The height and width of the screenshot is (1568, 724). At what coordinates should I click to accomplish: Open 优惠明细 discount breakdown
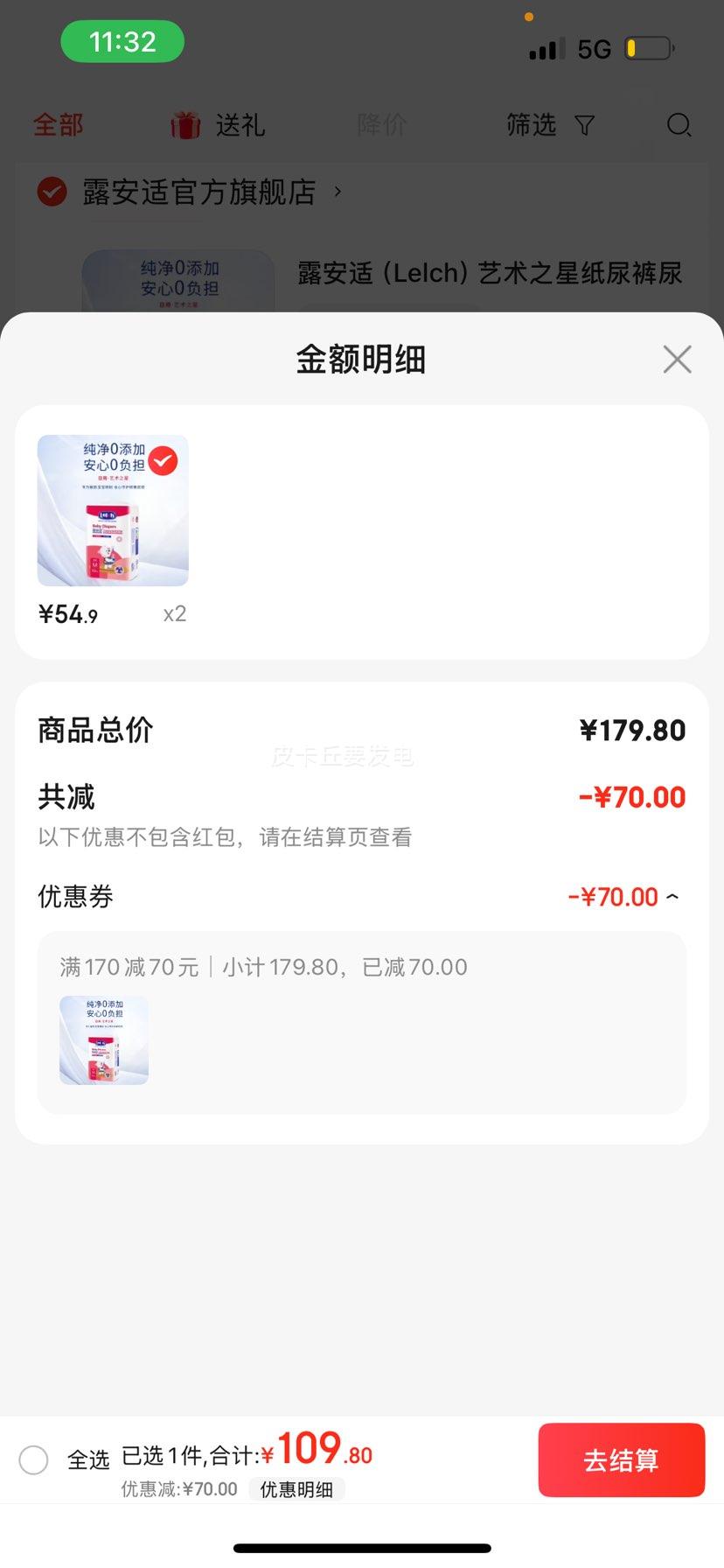click(x=296, y=1489)
